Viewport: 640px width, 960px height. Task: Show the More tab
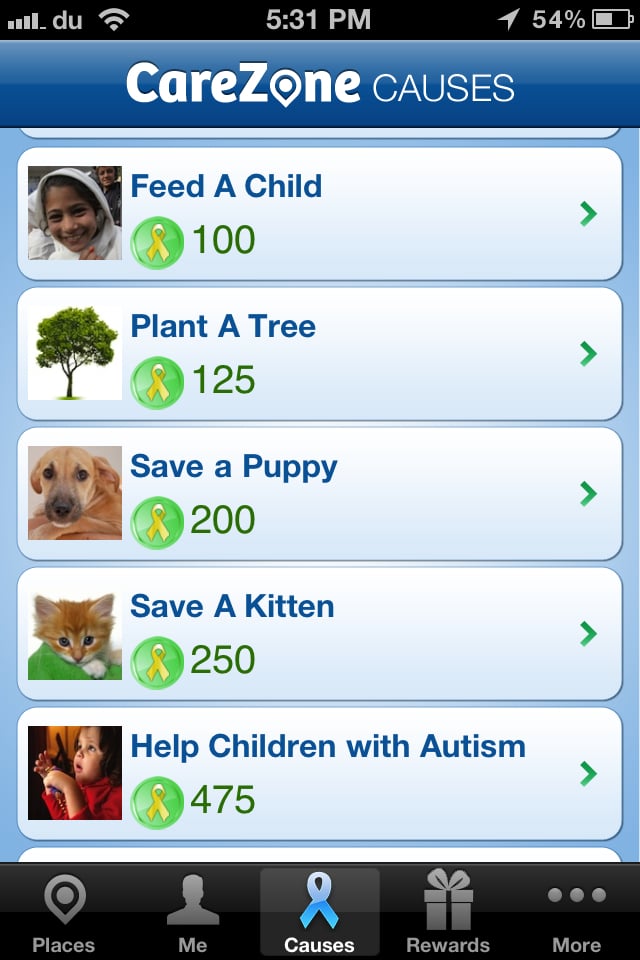[577, 912]
